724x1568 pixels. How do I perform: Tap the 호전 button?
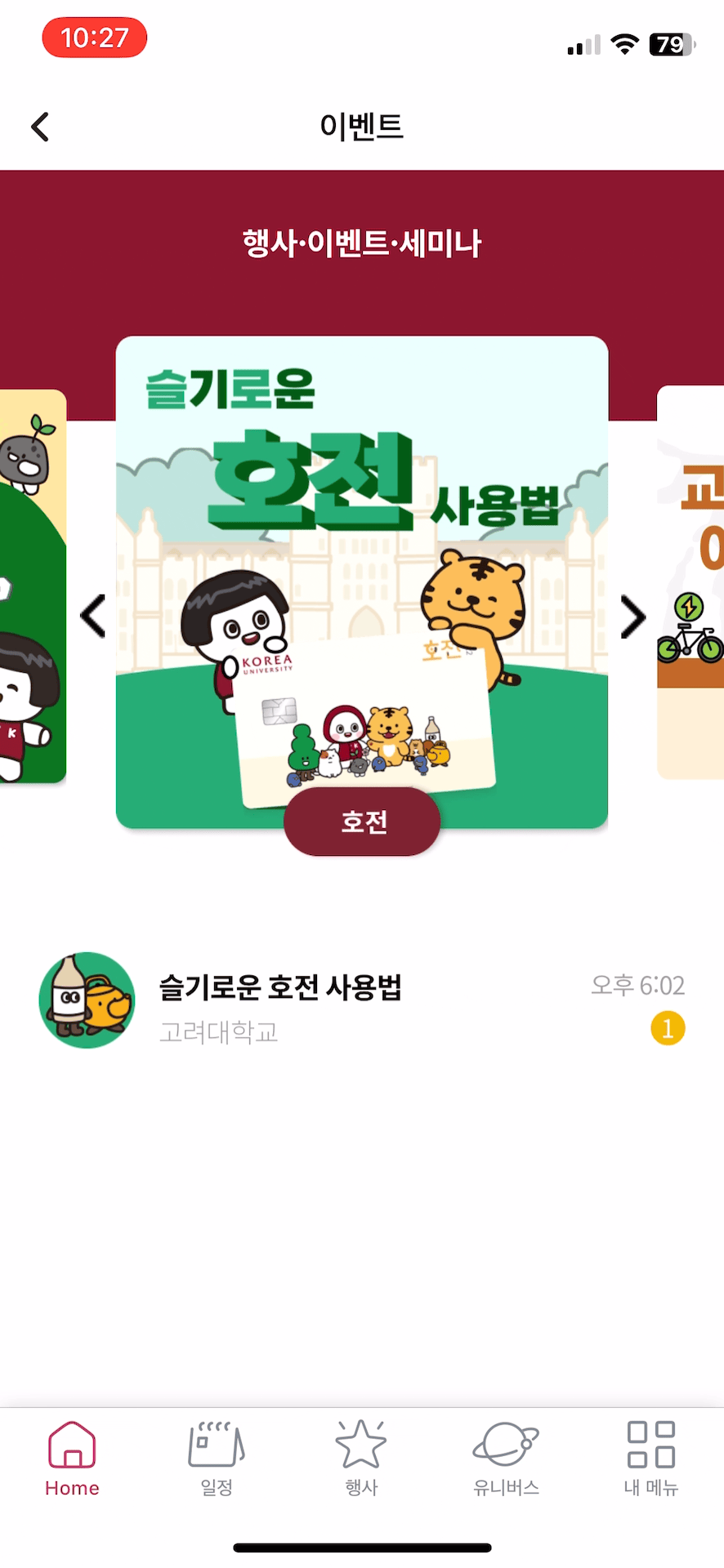pyautogui.click(x=362, y=822)
